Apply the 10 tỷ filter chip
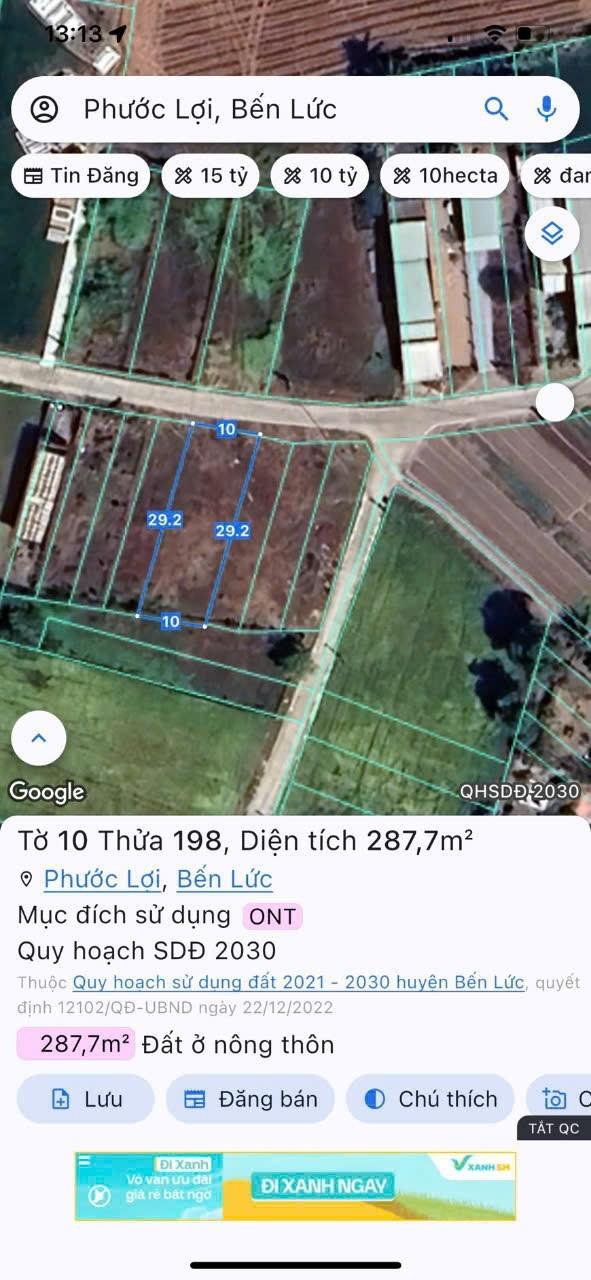The image size is (591, 1280). (x=320, y=176)
